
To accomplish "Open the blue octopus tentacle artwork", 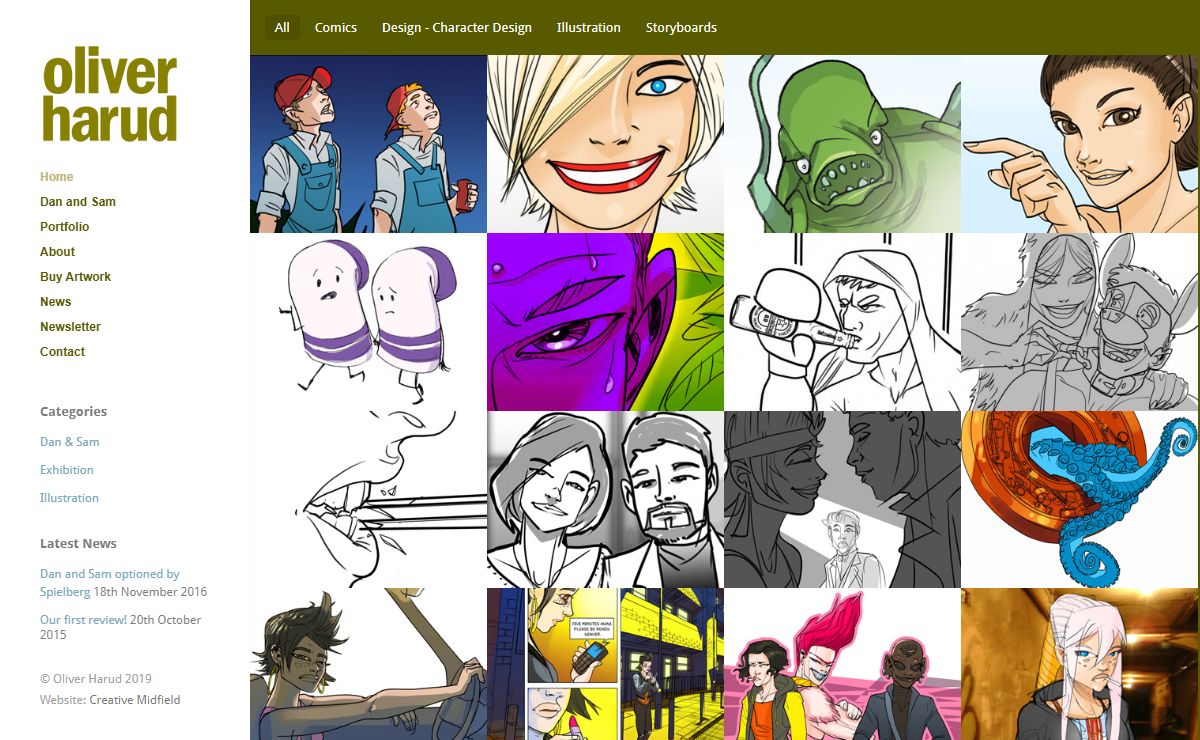I will [x=1080, y=499].
